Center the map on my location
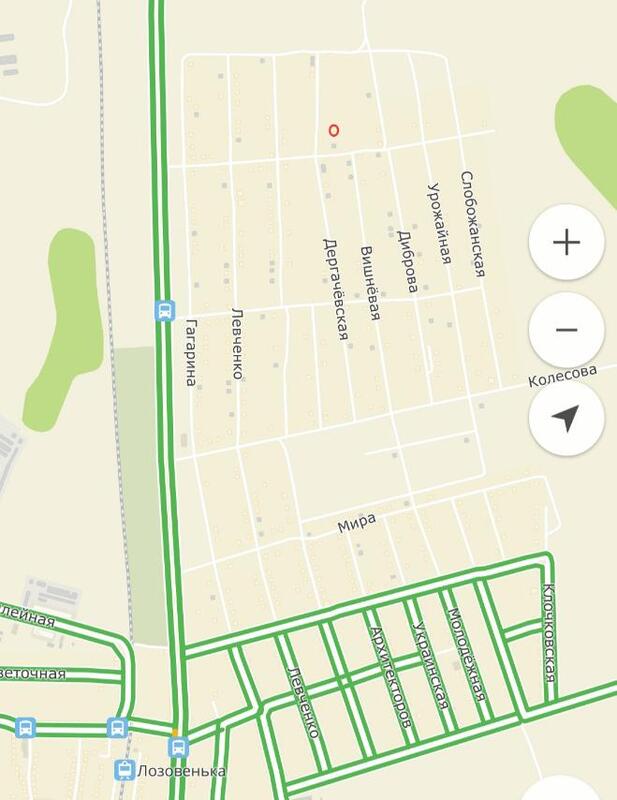The image size is (617, 800). coord(566,419)
